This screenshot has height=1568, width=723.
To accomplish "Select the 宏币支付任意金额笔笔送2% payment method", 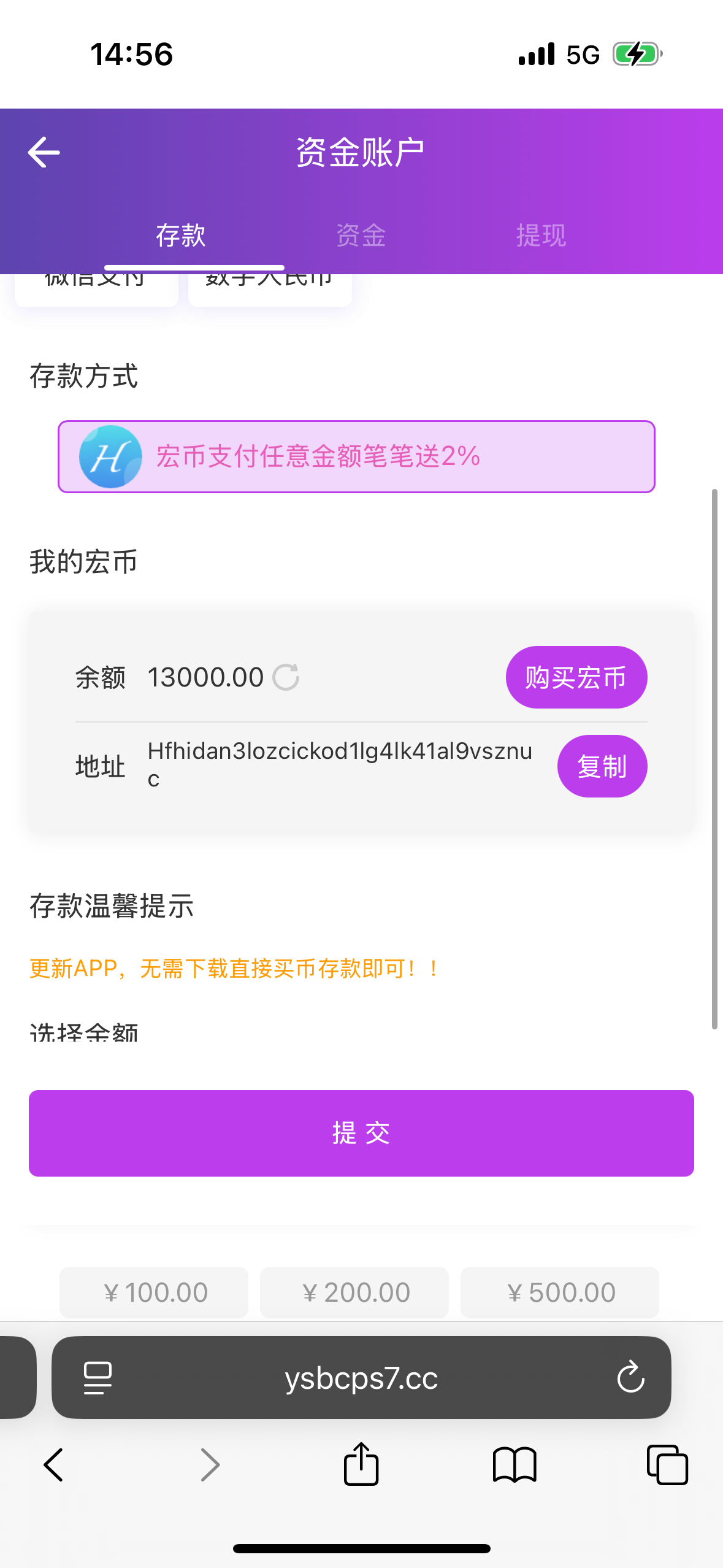I will pyautogui.click(x=357, y=456).
